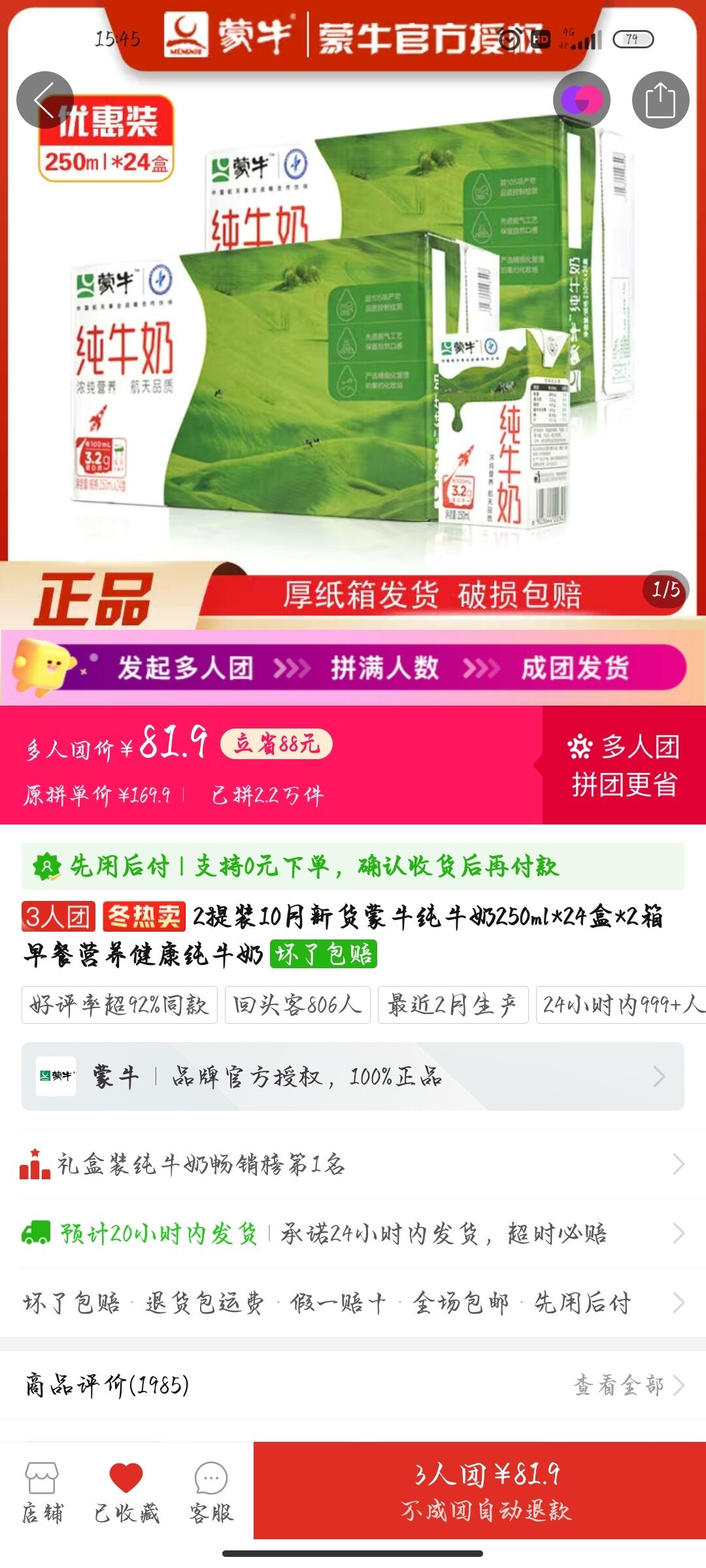Open service guarantees row 坏了包赔
This screenshot has height=1568, width=706.
pyautogui.click(x=353, y=1302)
